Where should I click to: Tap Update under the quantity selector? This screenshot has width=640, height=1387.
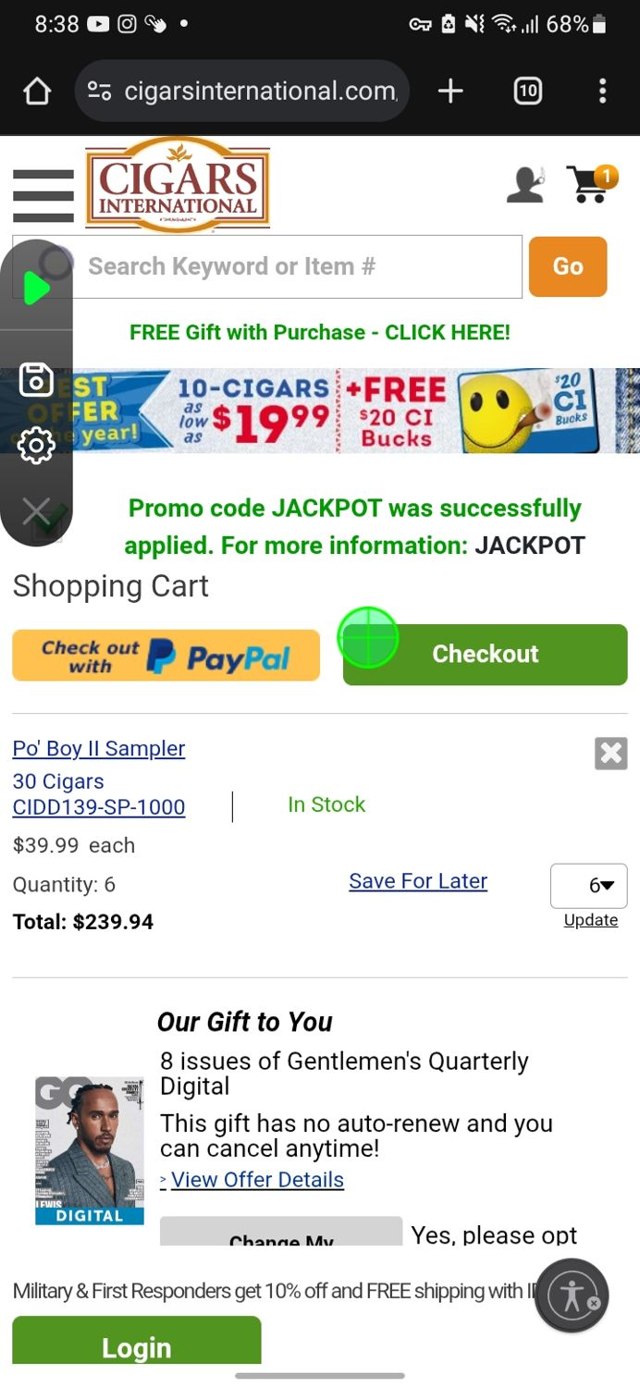[x=590, y=920]
